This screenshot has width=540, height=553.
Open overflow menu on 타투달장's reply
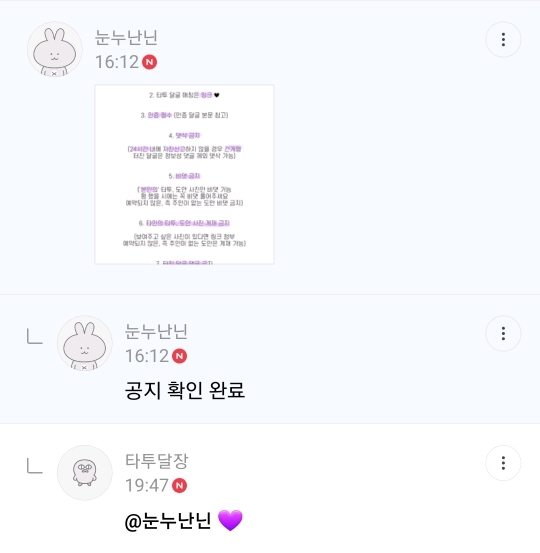coord(503,463)
